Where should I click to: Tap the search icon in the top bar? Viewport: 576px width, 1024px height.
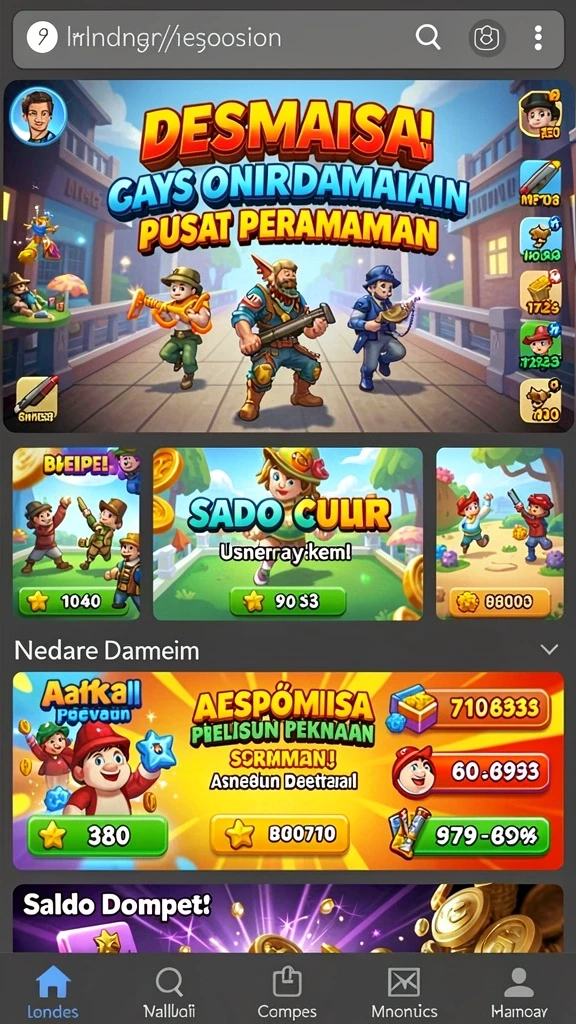[428, 38]
